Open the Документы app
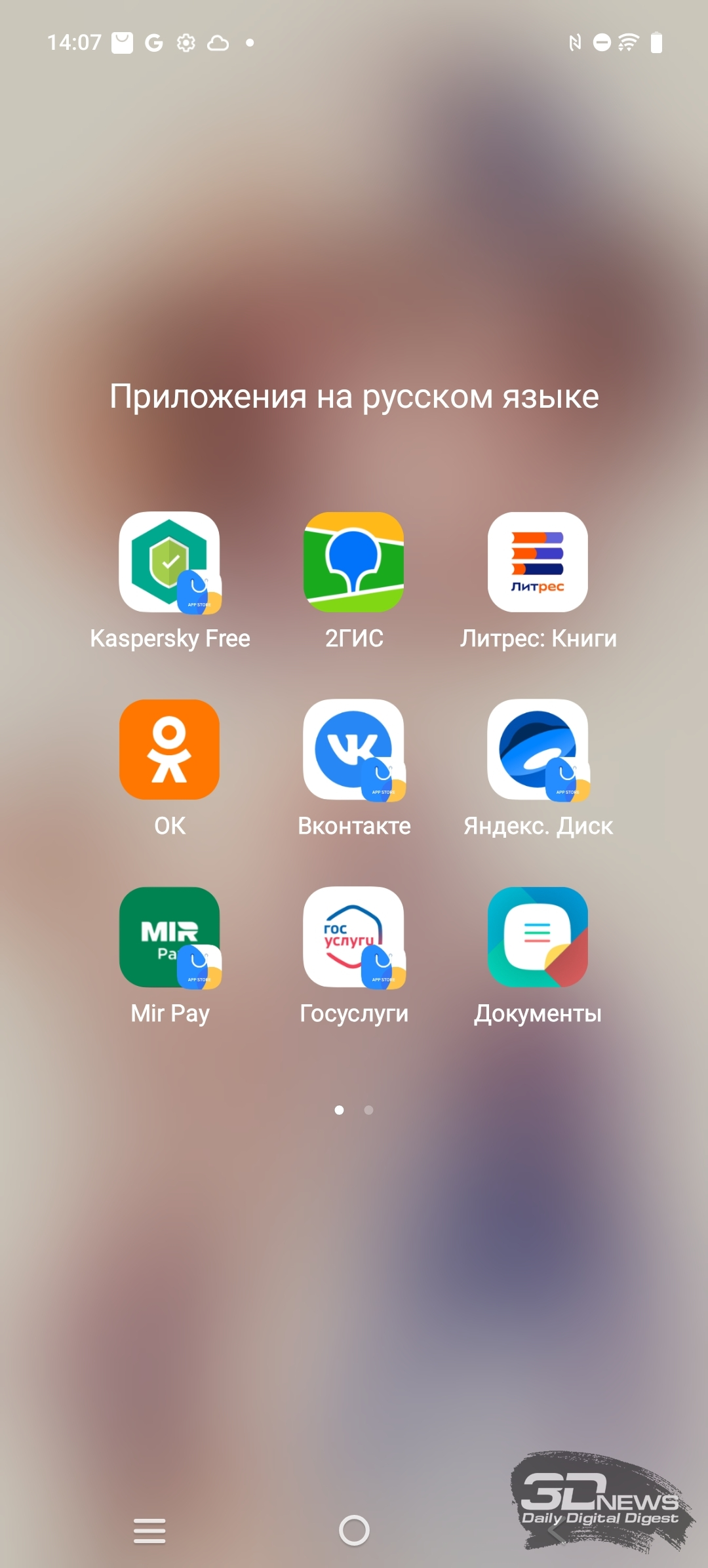 538,937
